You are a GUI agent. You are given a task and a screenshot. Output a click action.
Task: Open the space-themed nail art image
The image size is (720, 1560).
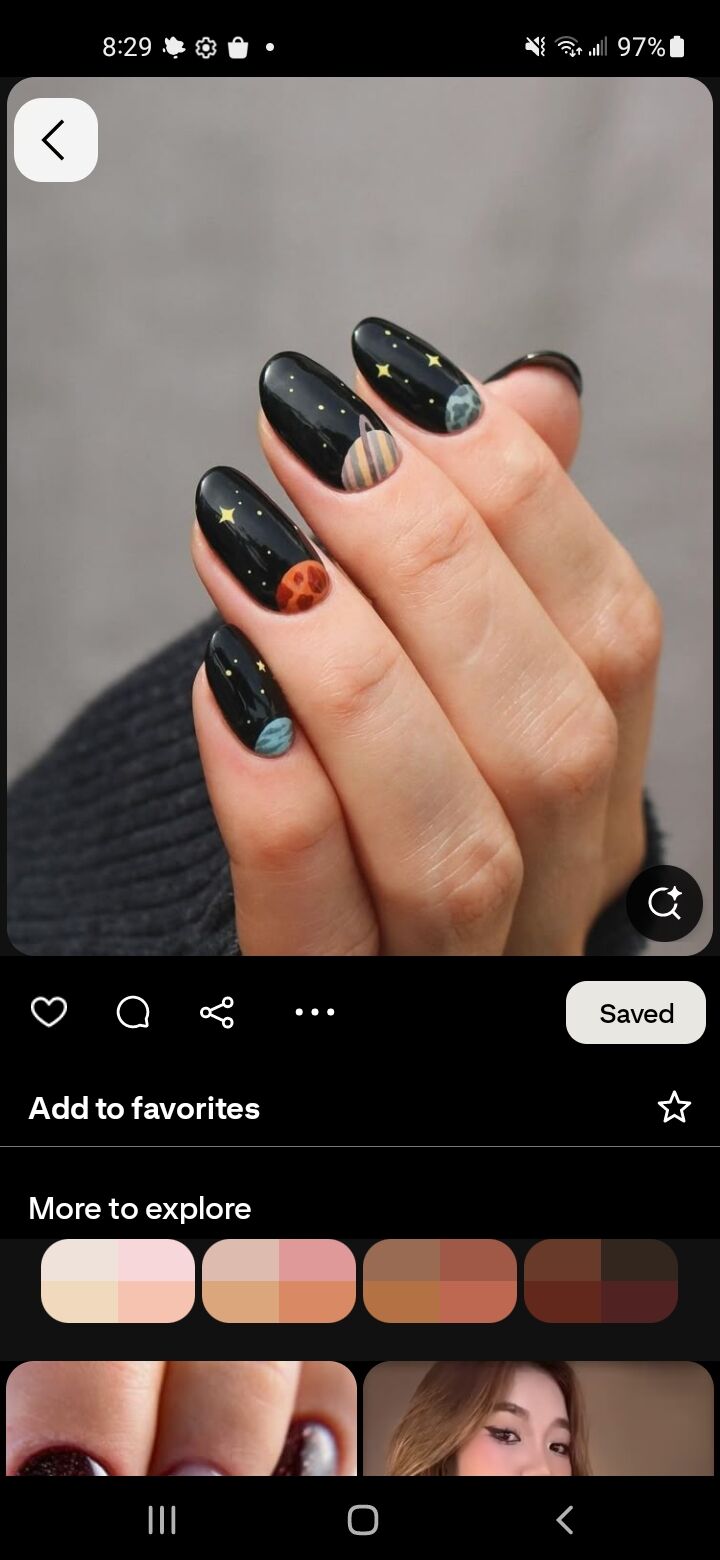360,516
